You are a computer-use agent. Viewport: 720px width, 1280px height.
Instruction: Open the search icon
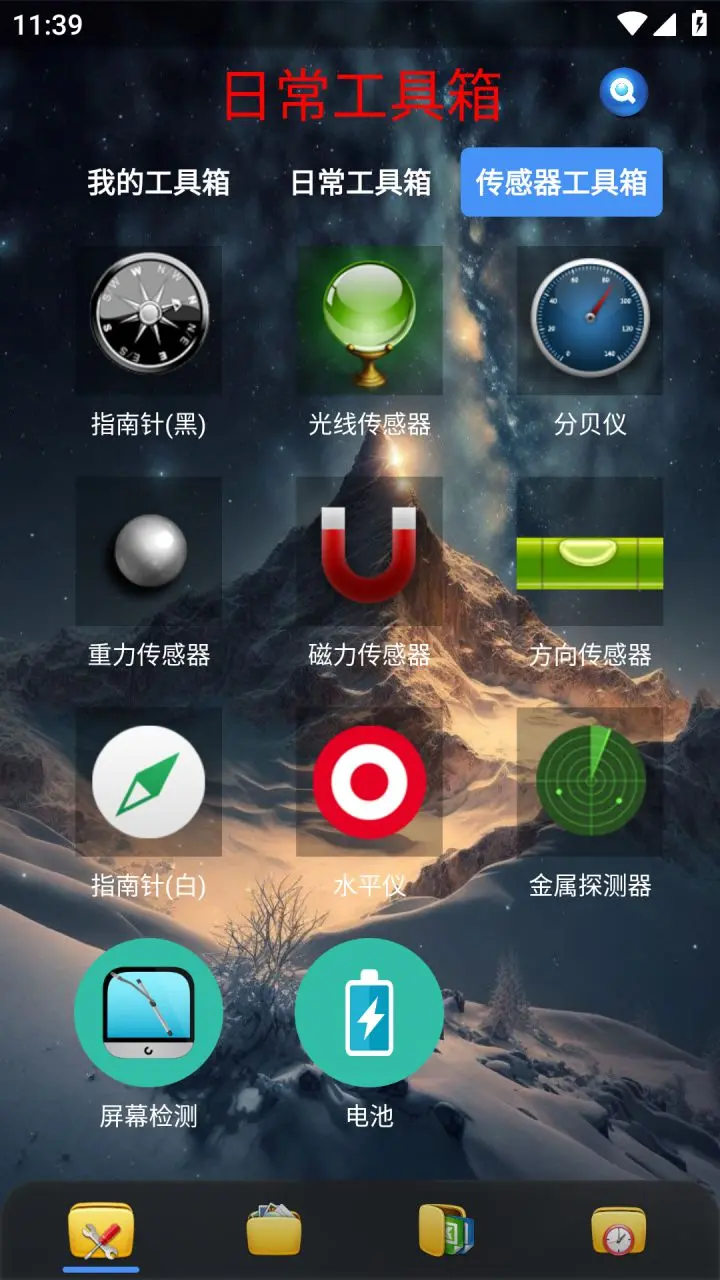point(623,93)
